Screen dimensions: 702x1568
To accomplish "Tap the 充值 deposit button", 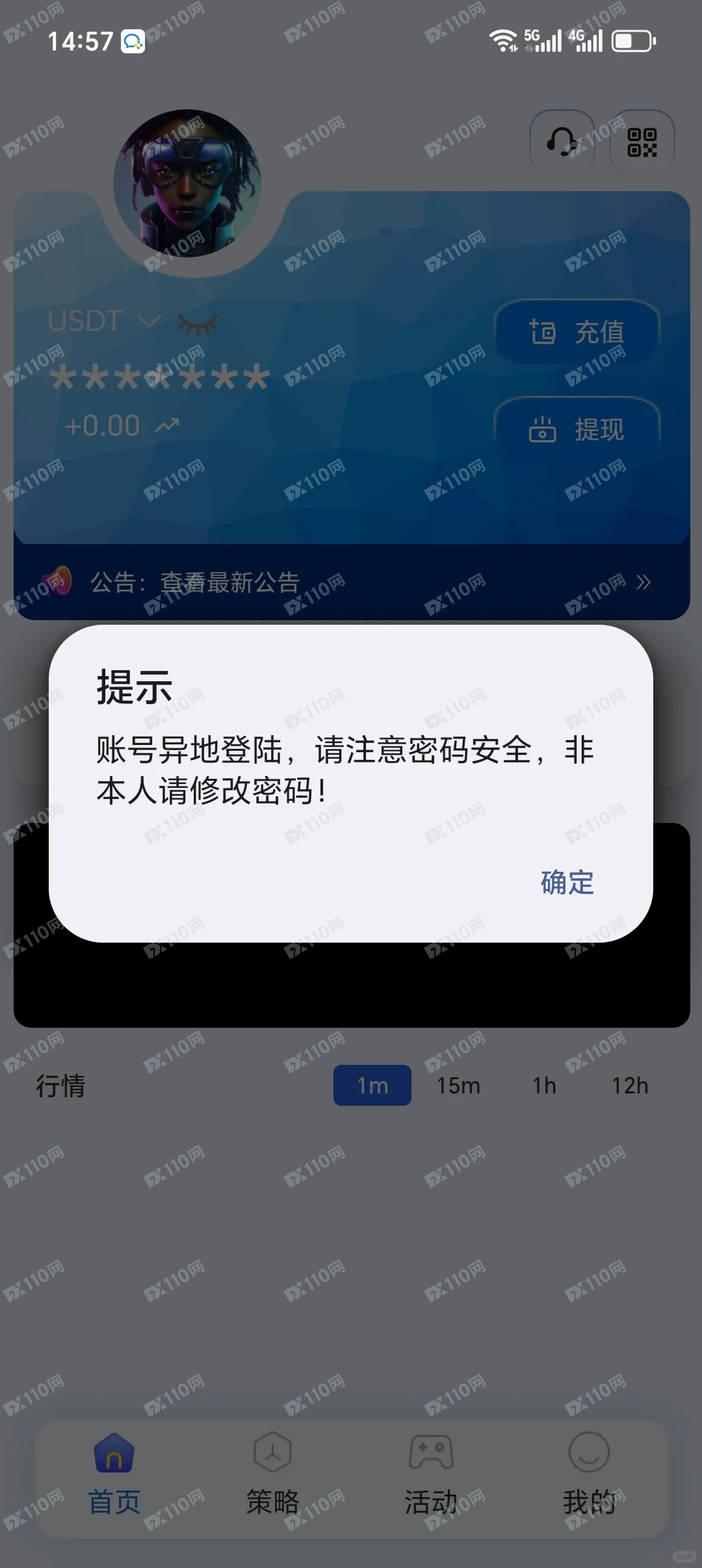I will click(577, 332).
